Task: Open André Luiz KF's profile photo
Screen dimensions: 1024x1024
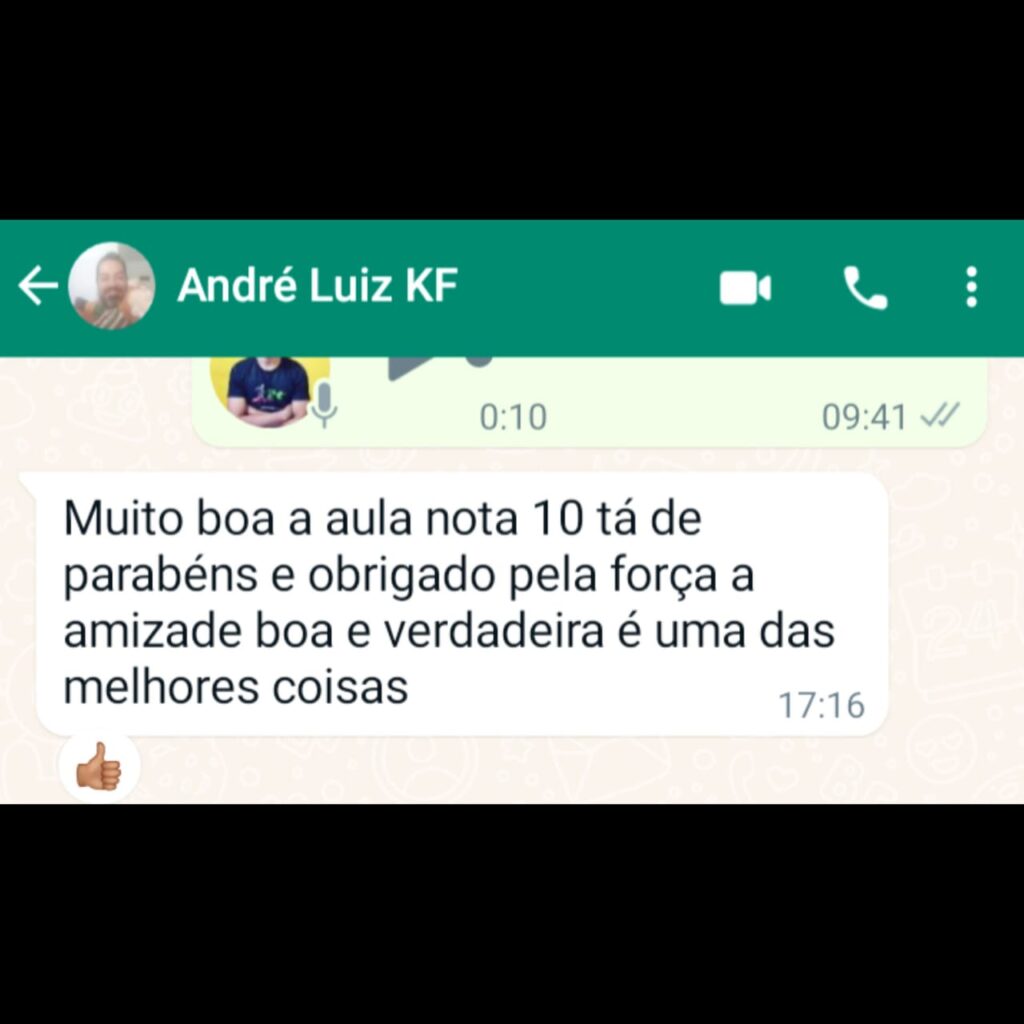Action: click(111, 287)
